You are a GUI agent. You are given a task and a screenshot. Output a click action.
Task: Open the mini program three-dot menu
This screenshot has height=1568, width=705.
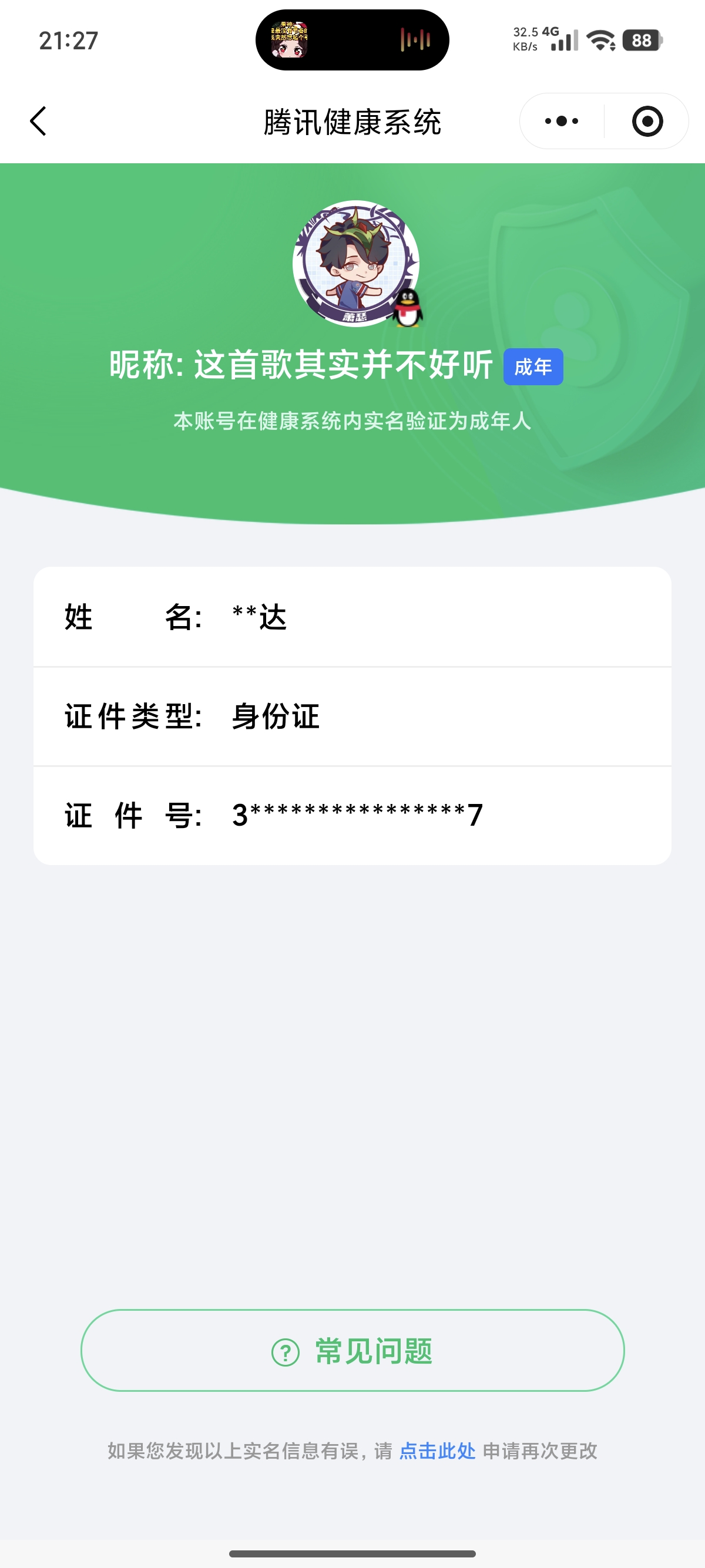click(561, 121)
